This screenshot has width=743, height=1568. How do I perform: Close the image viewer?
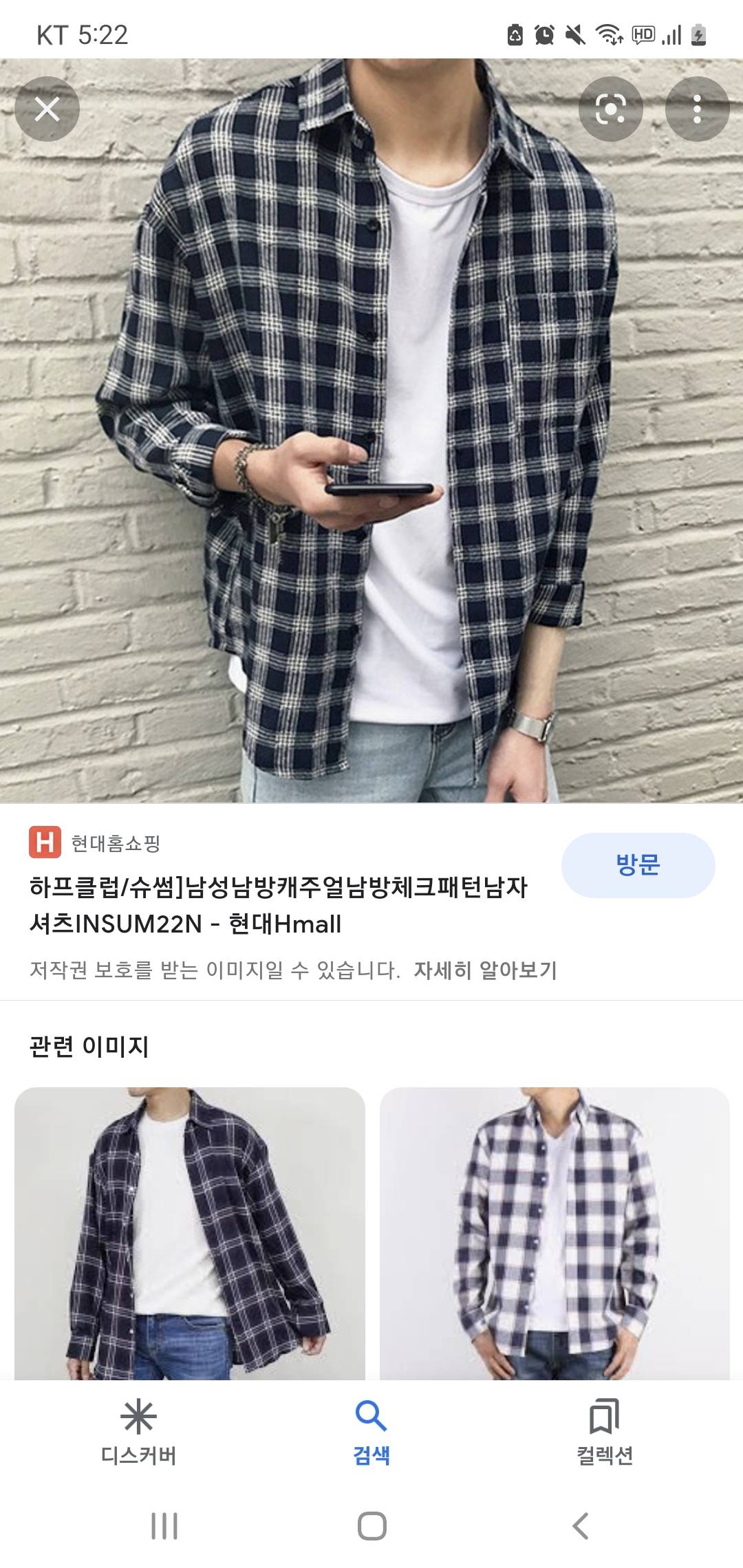(47, 109)
